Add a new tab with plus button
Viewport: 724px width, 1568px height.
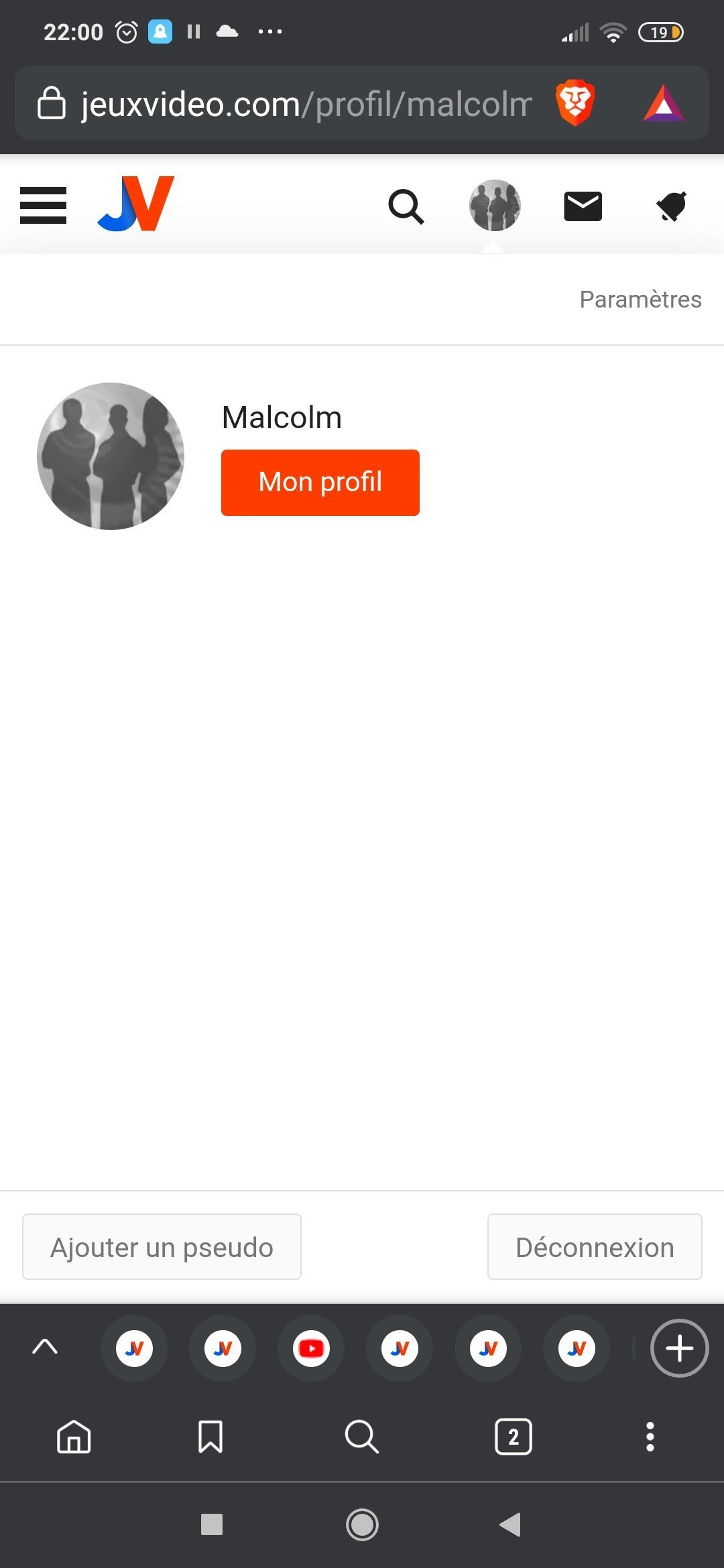pos(679,1348)
